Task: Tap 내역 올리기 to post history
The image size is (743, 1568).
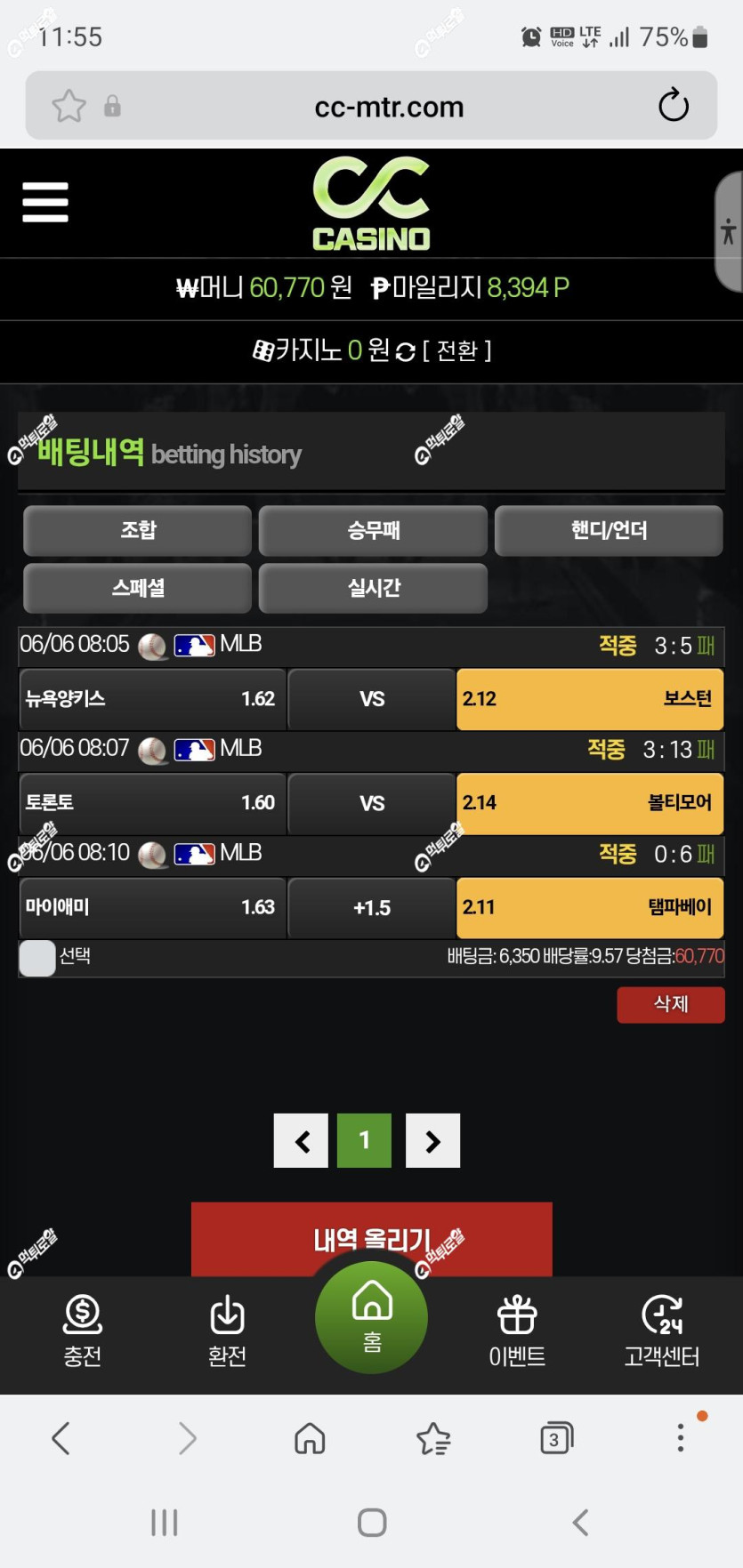Action: pos(372,1239)
